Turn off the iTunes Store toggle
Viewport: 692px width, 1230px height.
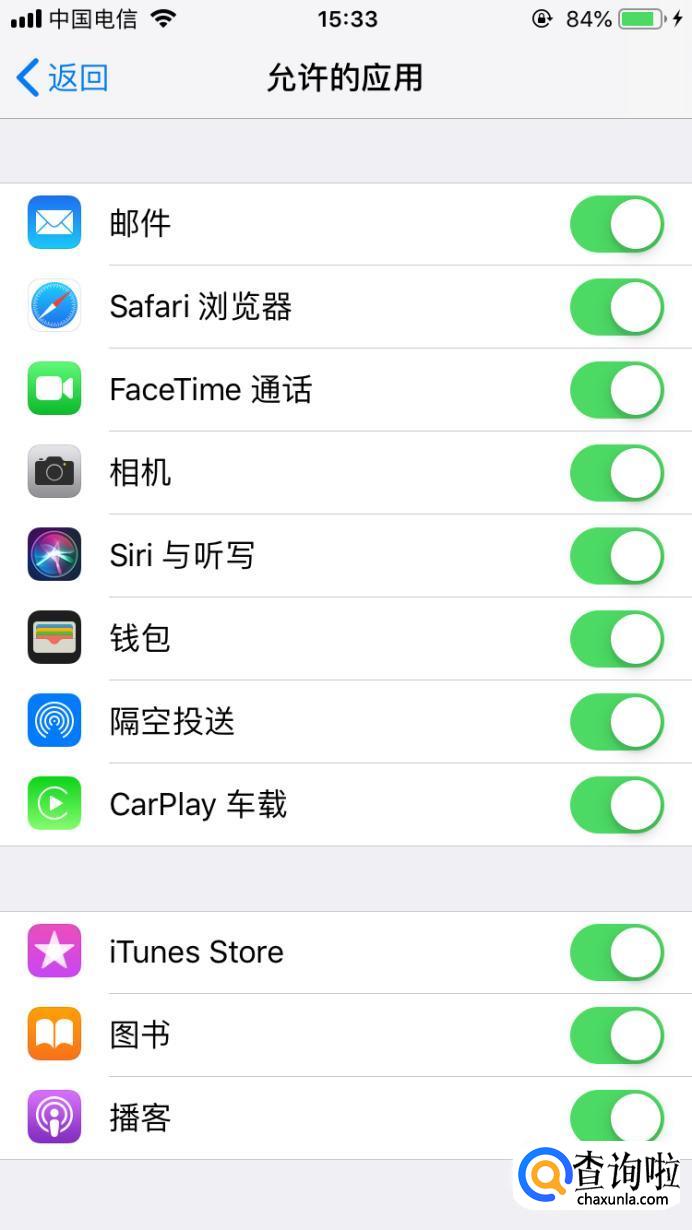(616, 952)
